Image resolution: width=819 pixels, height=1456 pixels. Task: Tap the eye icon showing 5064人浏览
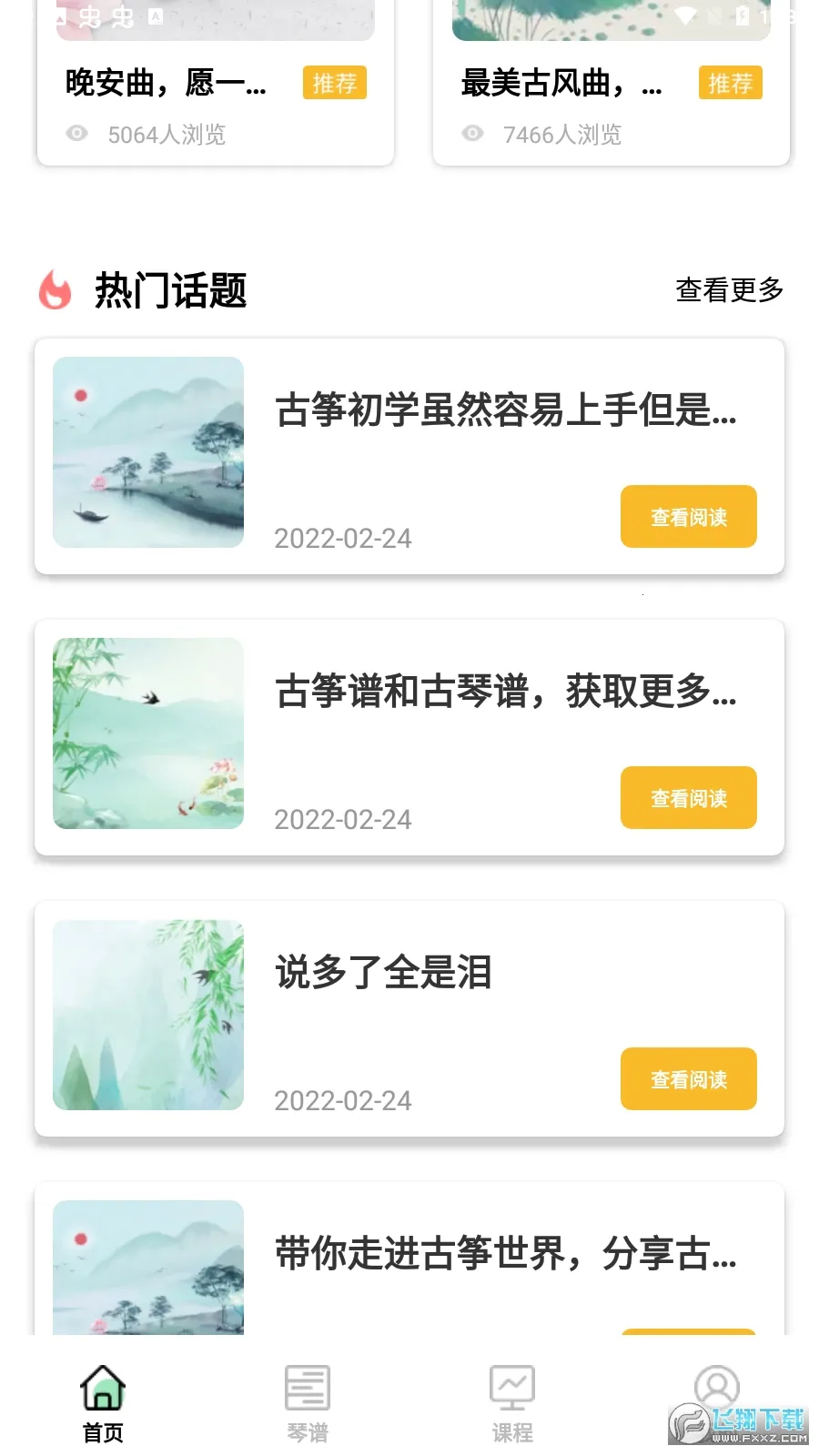click(76, 134)
